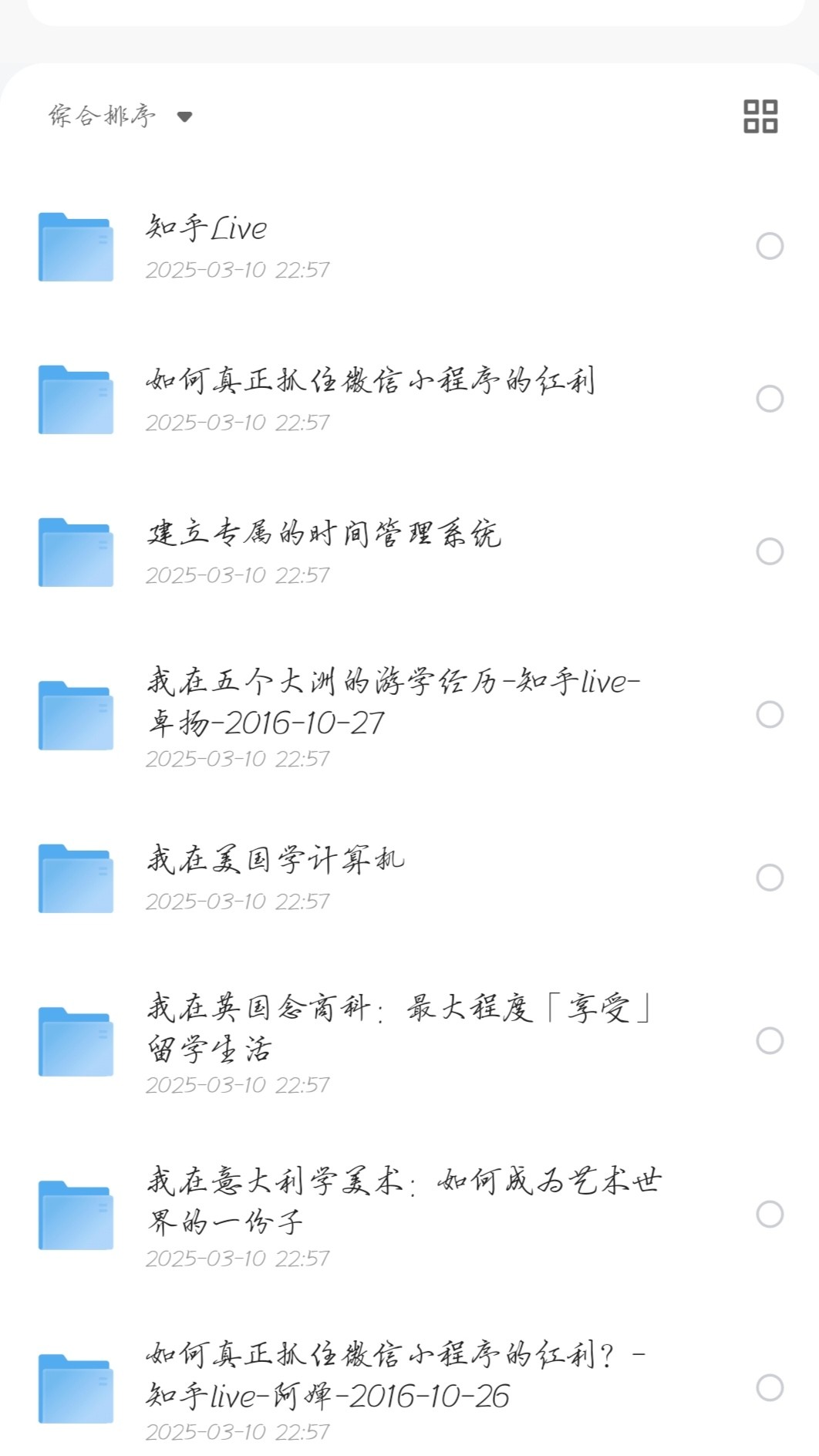The width and height of the screenshot is (819, 1456).
Task: Select the 知乎Live folder checkbox
Action: click(x=770, y=246)
